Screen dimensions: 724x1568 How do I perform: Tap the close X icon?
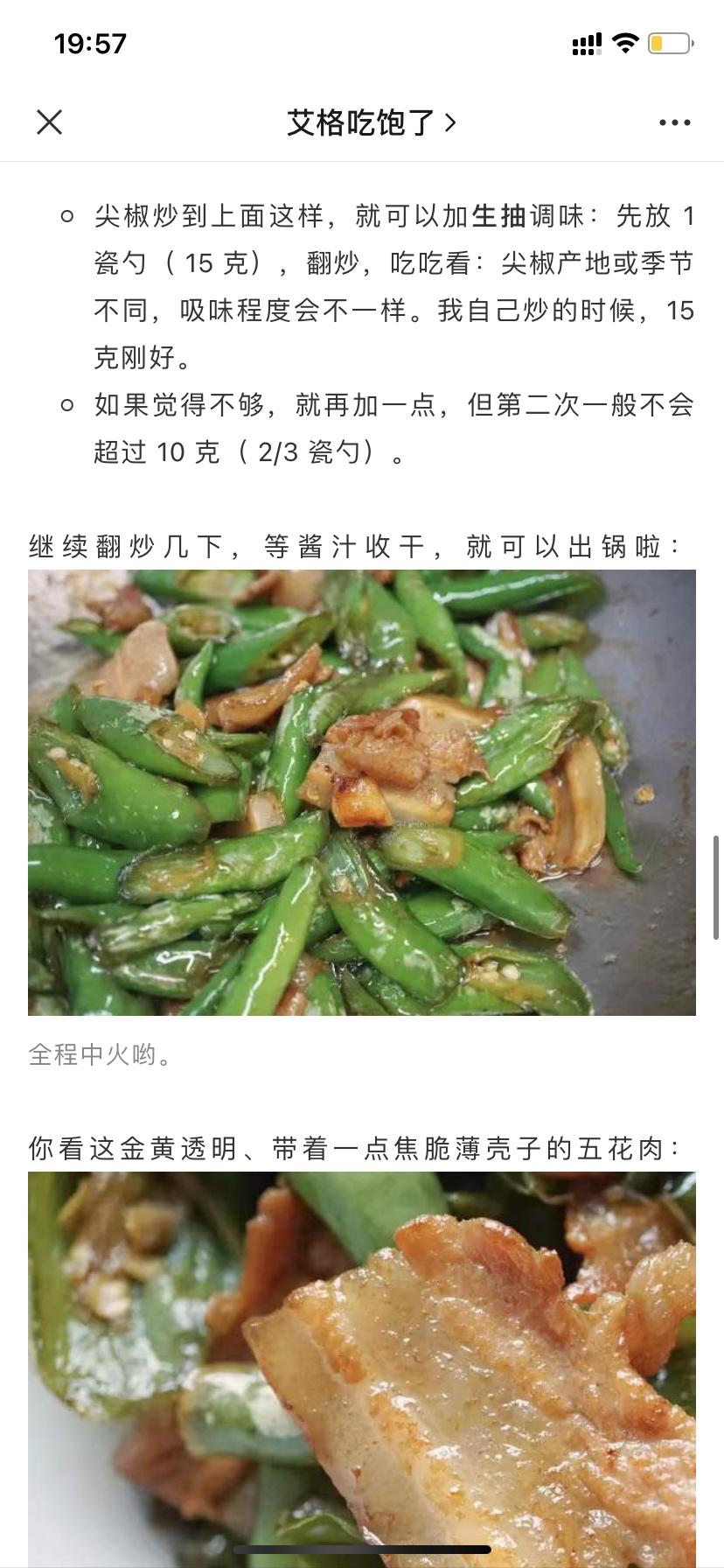tap(50, 122)
